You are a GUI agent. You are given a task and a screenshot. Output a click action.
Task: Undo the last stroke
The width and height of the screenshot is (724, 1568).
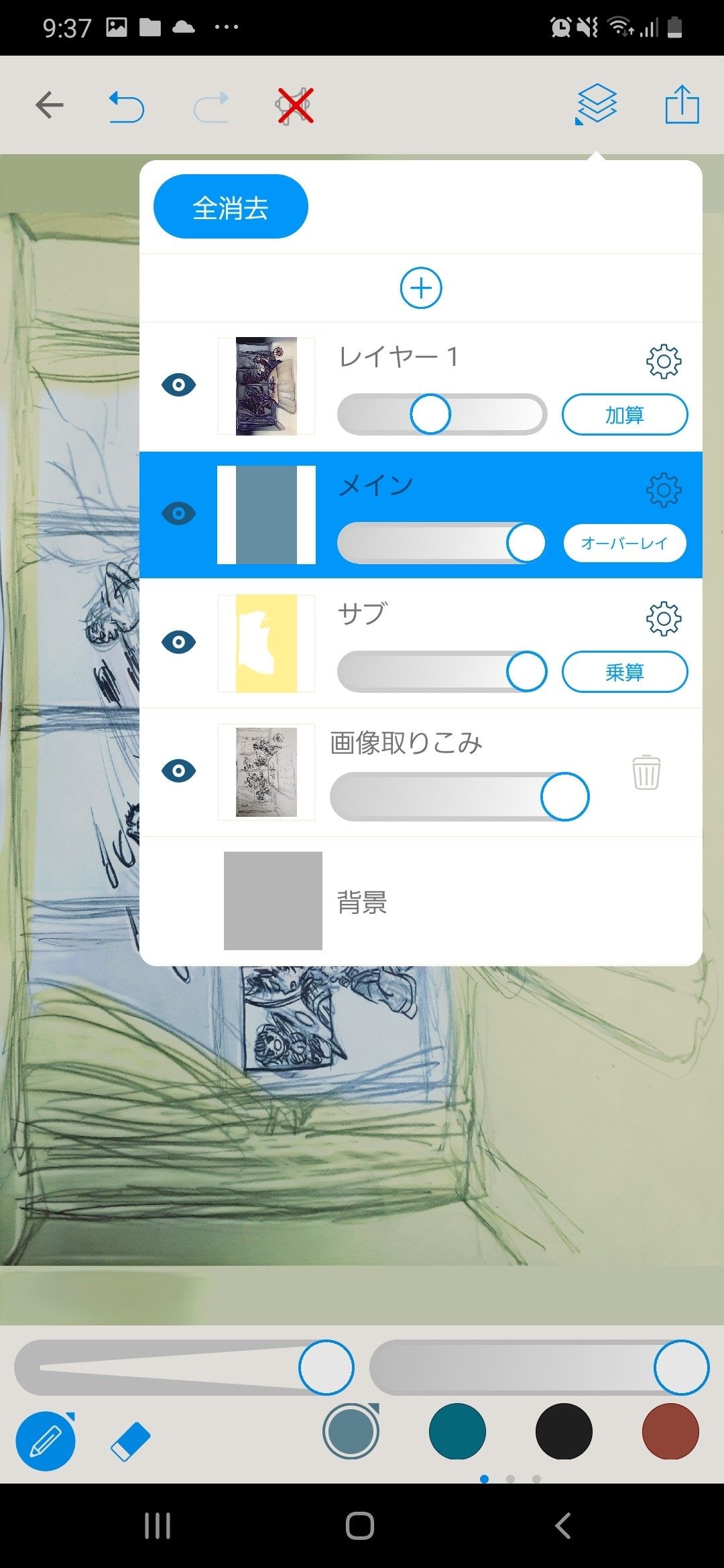(127, 107)
